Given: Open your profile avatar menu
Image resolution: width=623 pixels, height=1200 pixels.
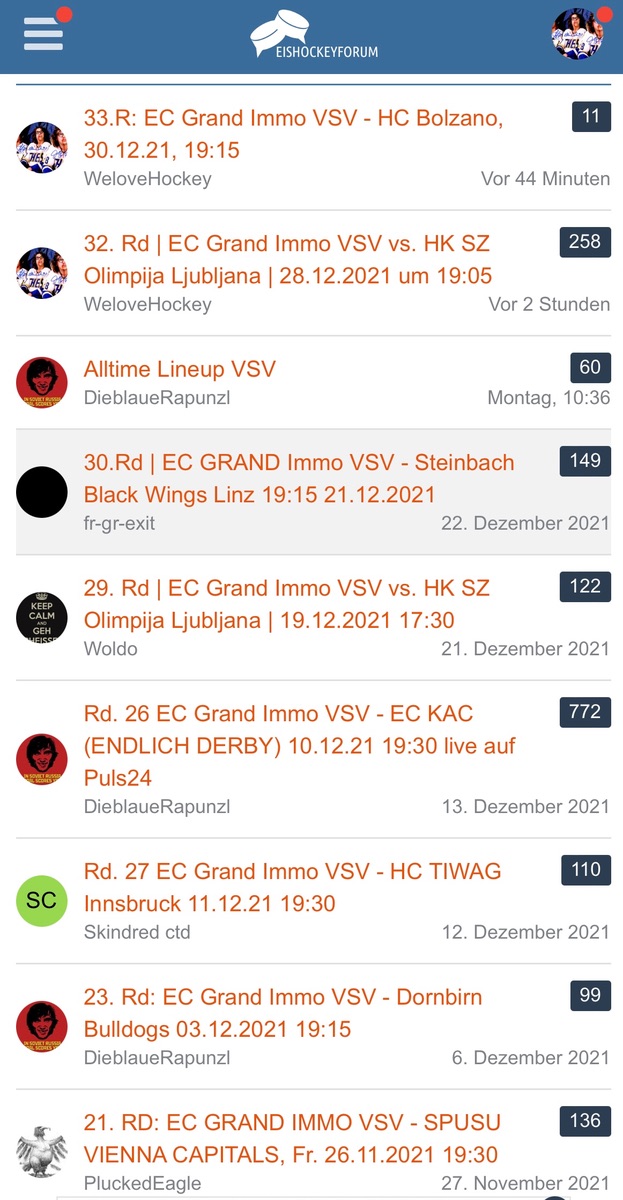Looking at the screenshot, I should click(578, 35).
